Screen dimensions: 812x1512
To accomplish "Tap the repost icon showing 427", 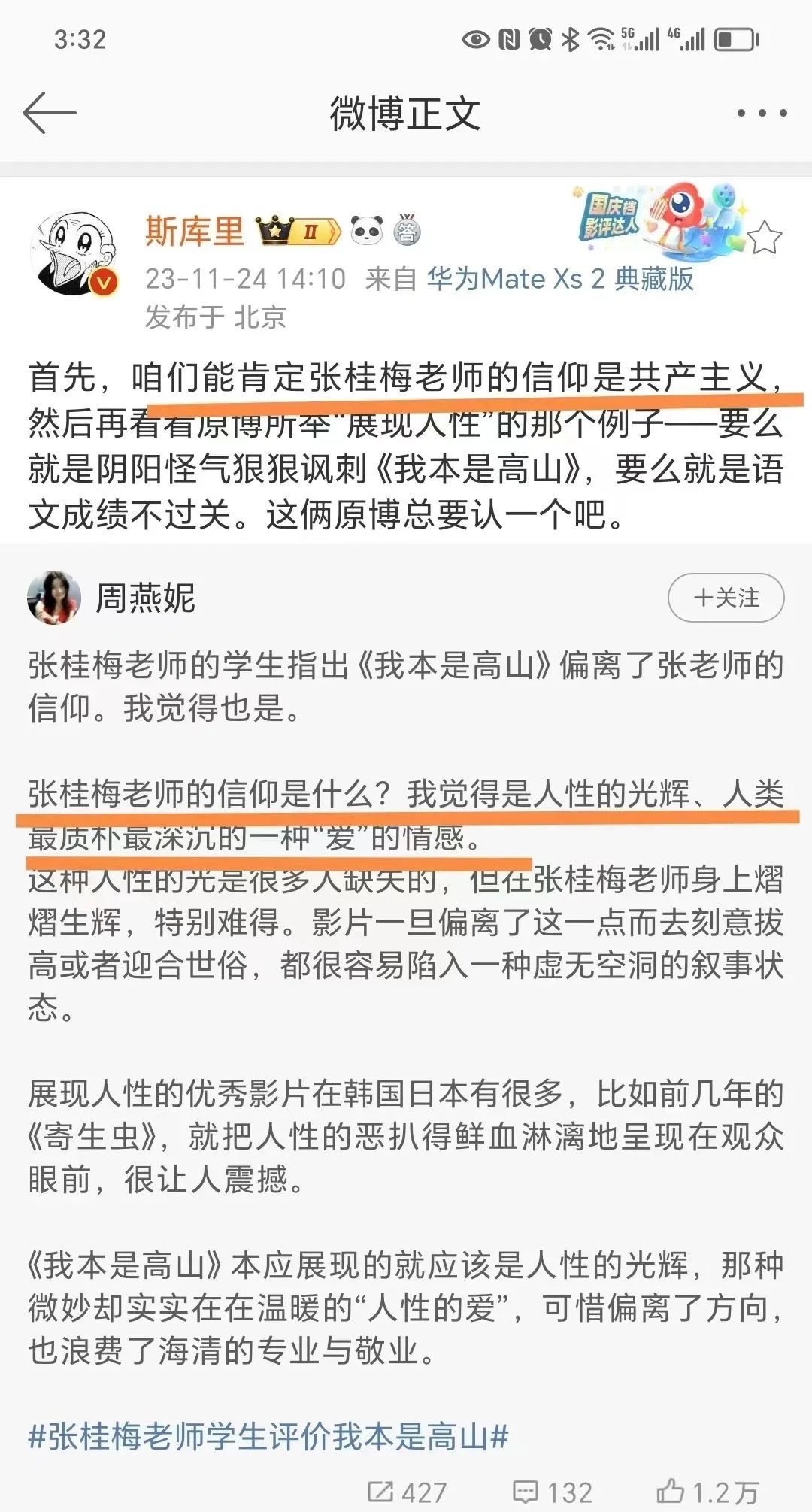I will pyautogui.click(x=408, y=1492).
